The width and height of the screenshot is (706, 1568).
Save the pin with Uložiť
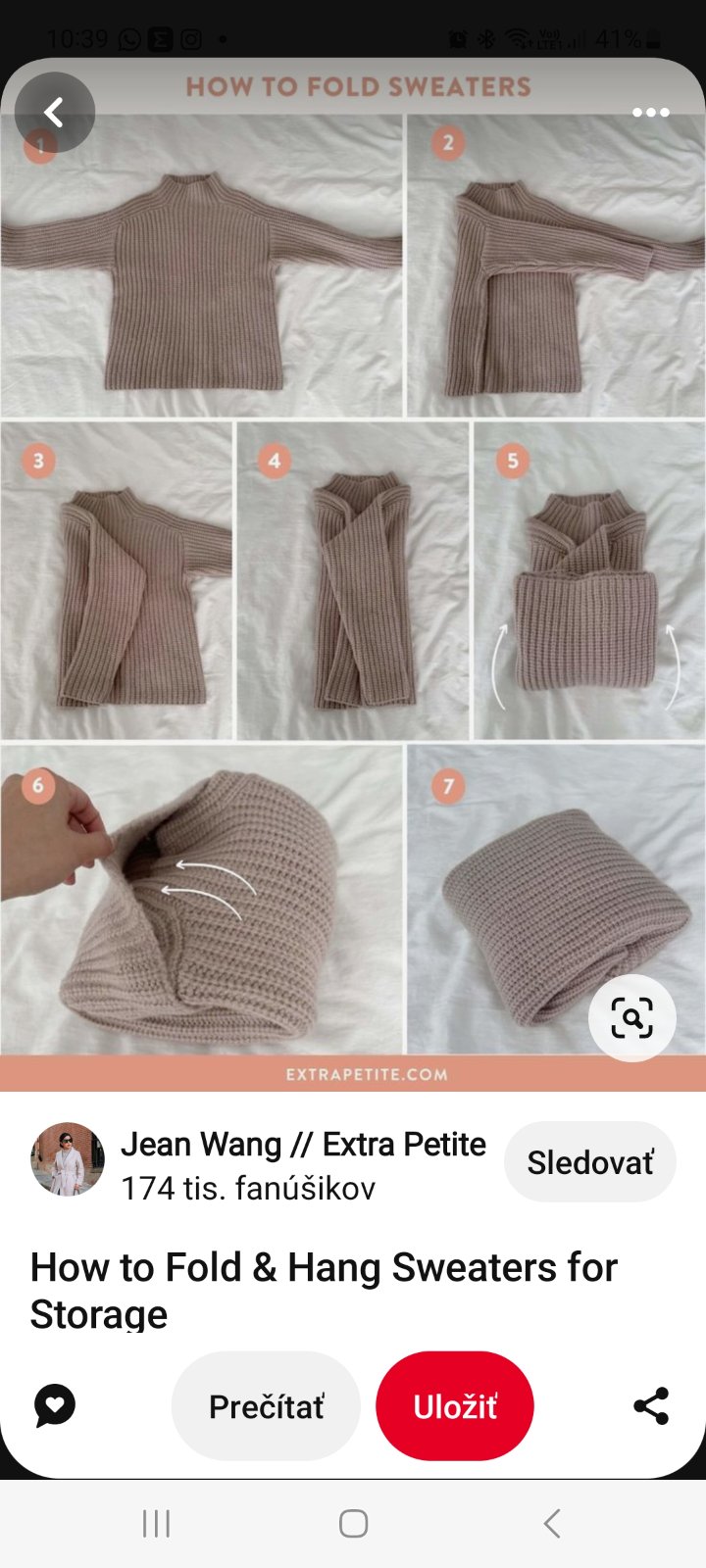pos(454,1406)
